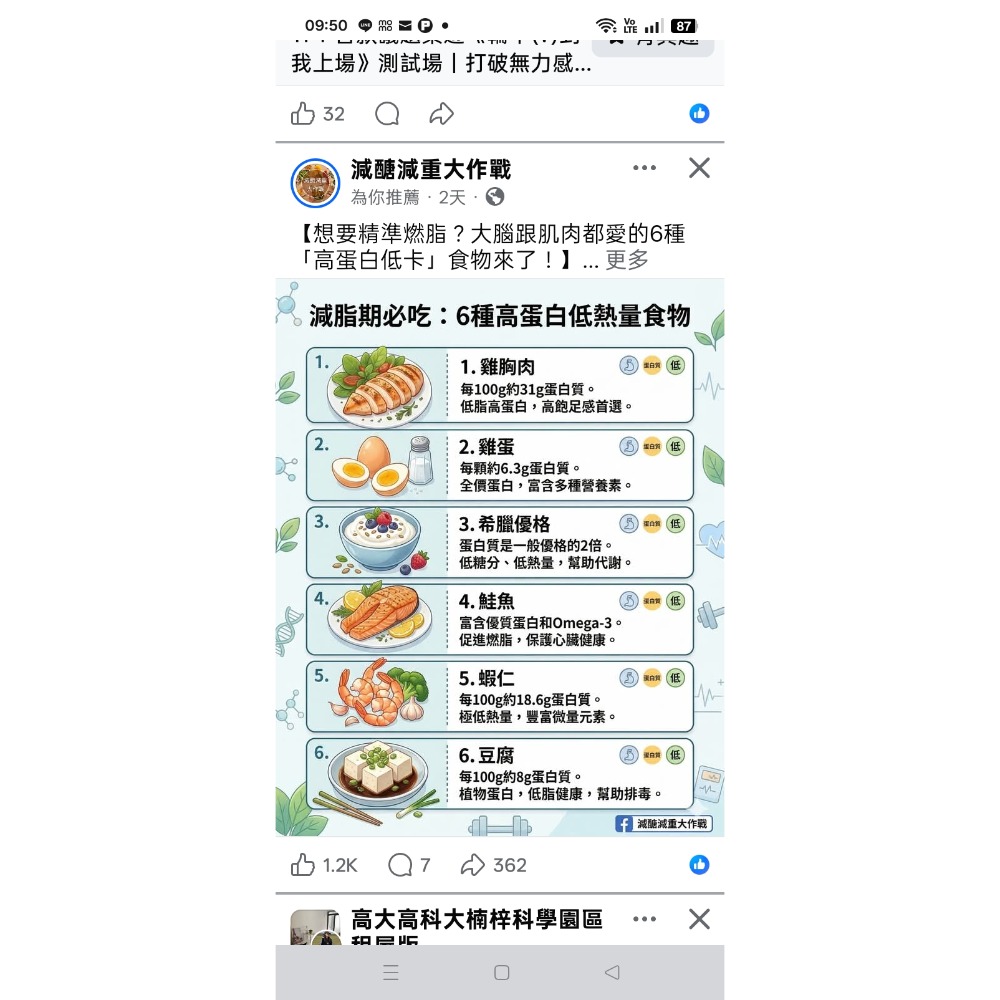The width and height of the screenshot is (1000, 1000).
Task: Open overflow menu on 減醣減重大作戰 post
Action: click(645, 168)
